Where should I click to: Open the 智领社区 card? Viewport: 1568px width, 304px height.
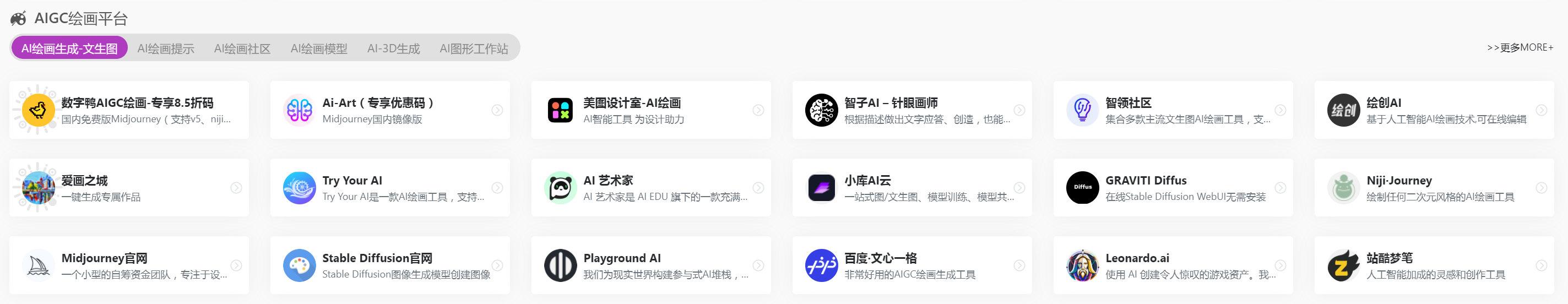1128,103
